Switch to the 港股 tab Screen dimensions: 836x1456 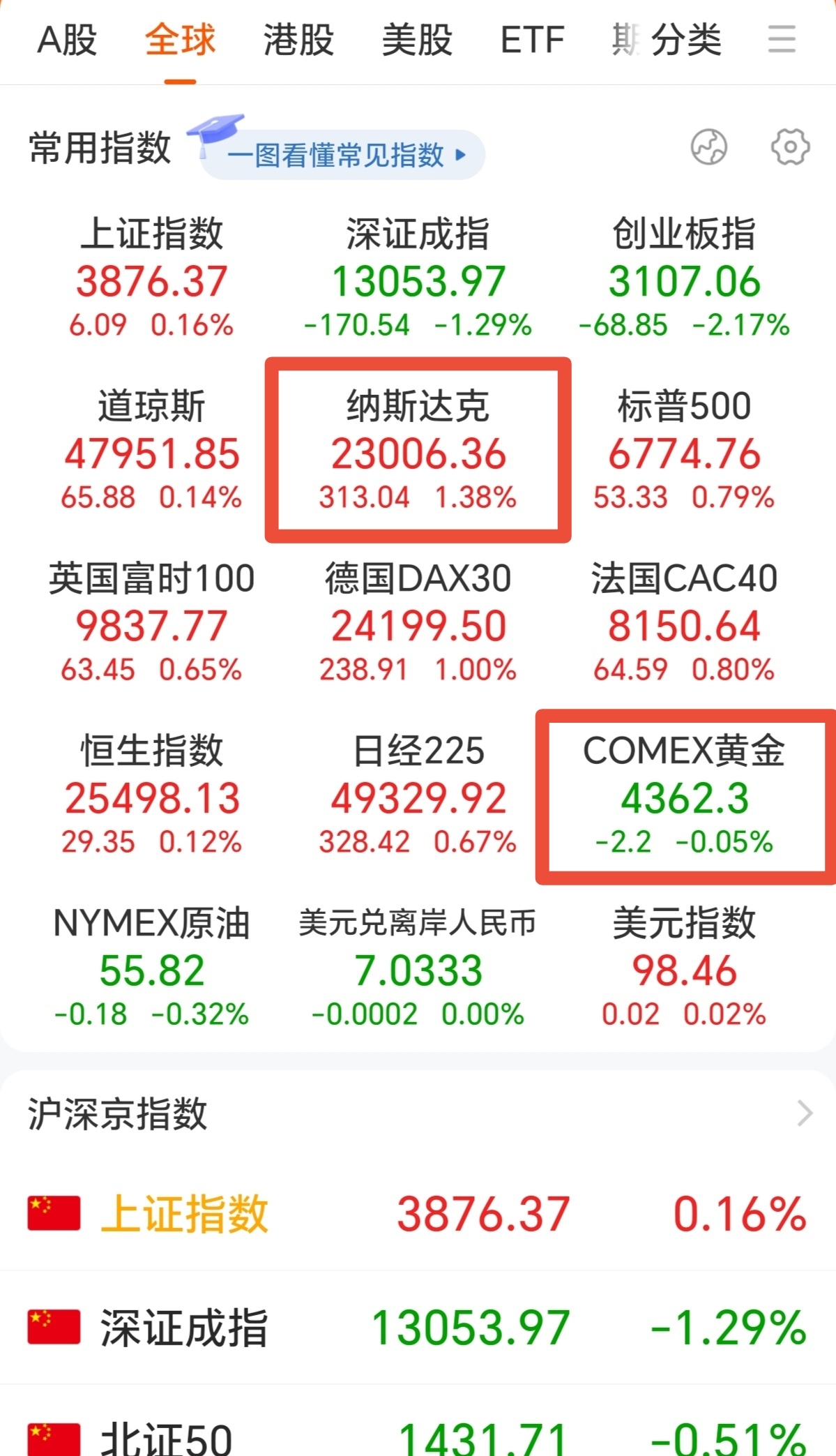pyautogui.click(x=298, y=40)
